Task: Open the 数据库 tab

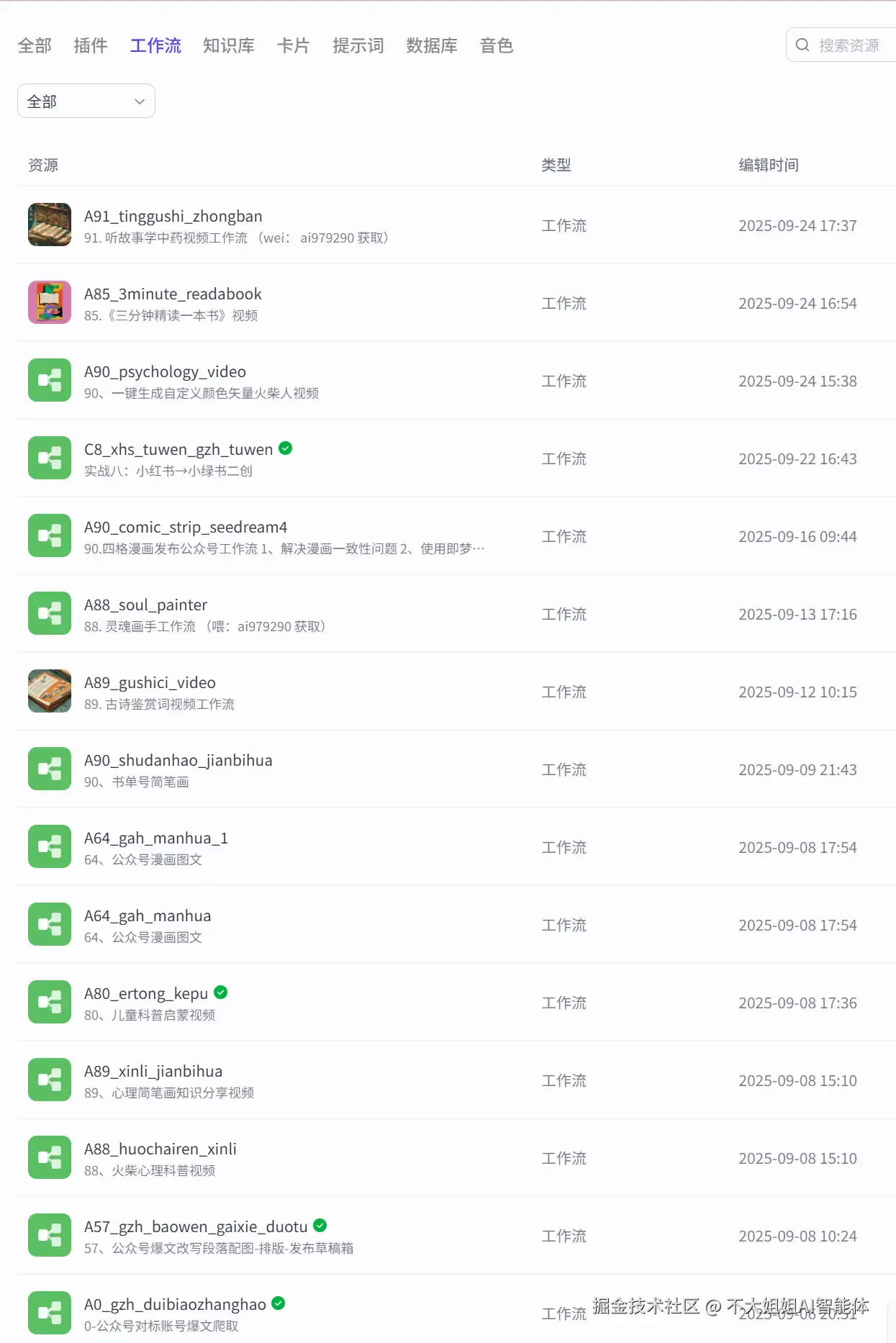Action: [x=432, y=46]
